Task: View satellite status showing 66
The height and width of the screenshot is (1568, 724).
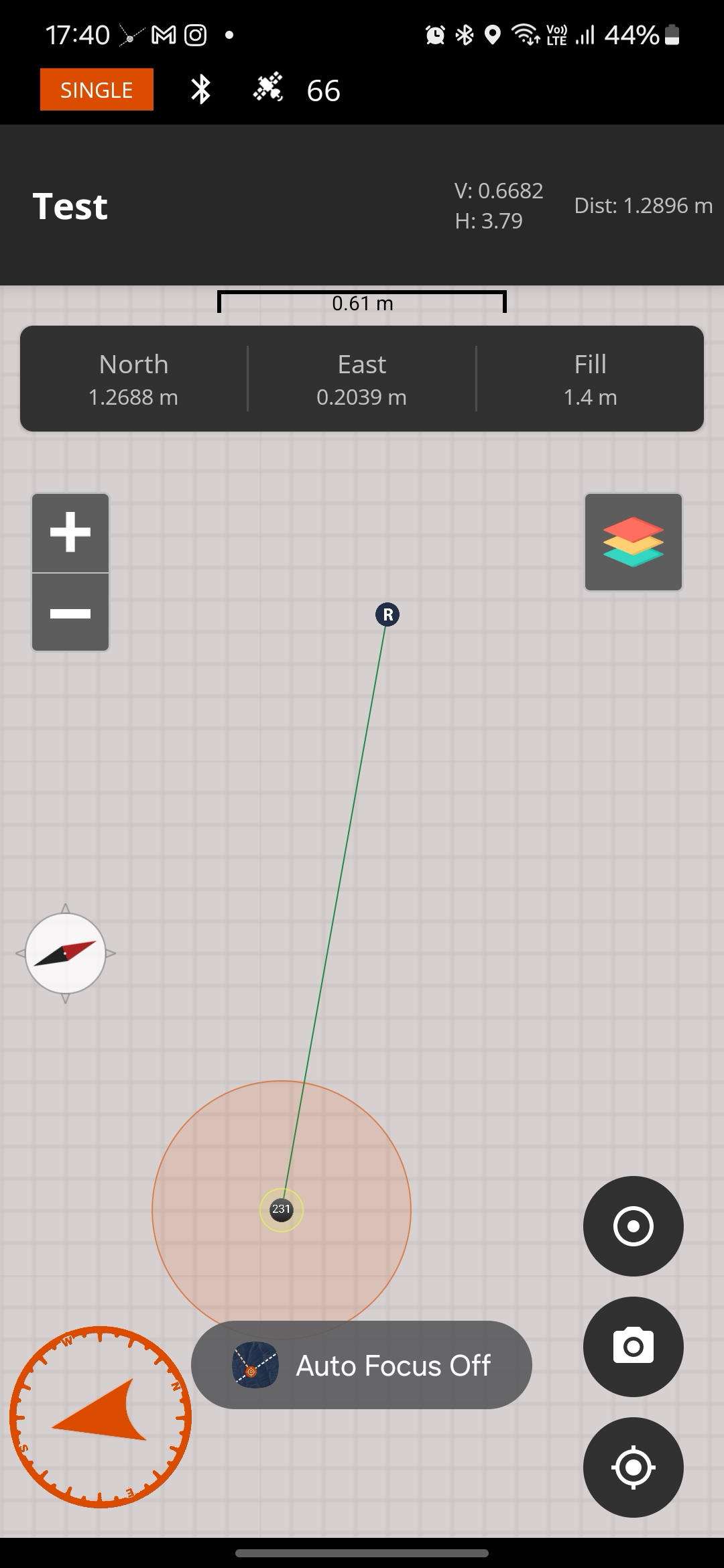Action: (x=297, y=90)
